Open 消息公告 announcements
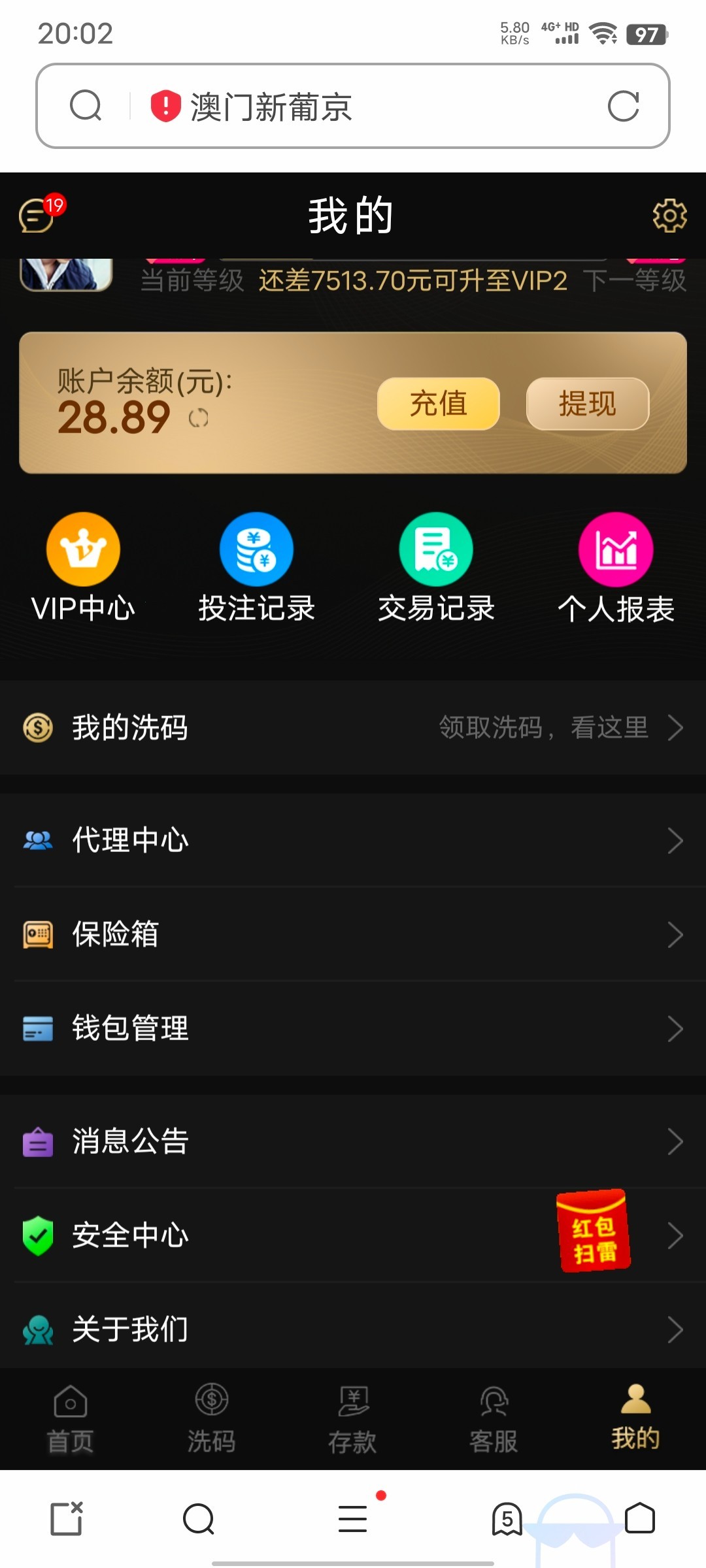The image size is (706, 1568). [353, 1142]
